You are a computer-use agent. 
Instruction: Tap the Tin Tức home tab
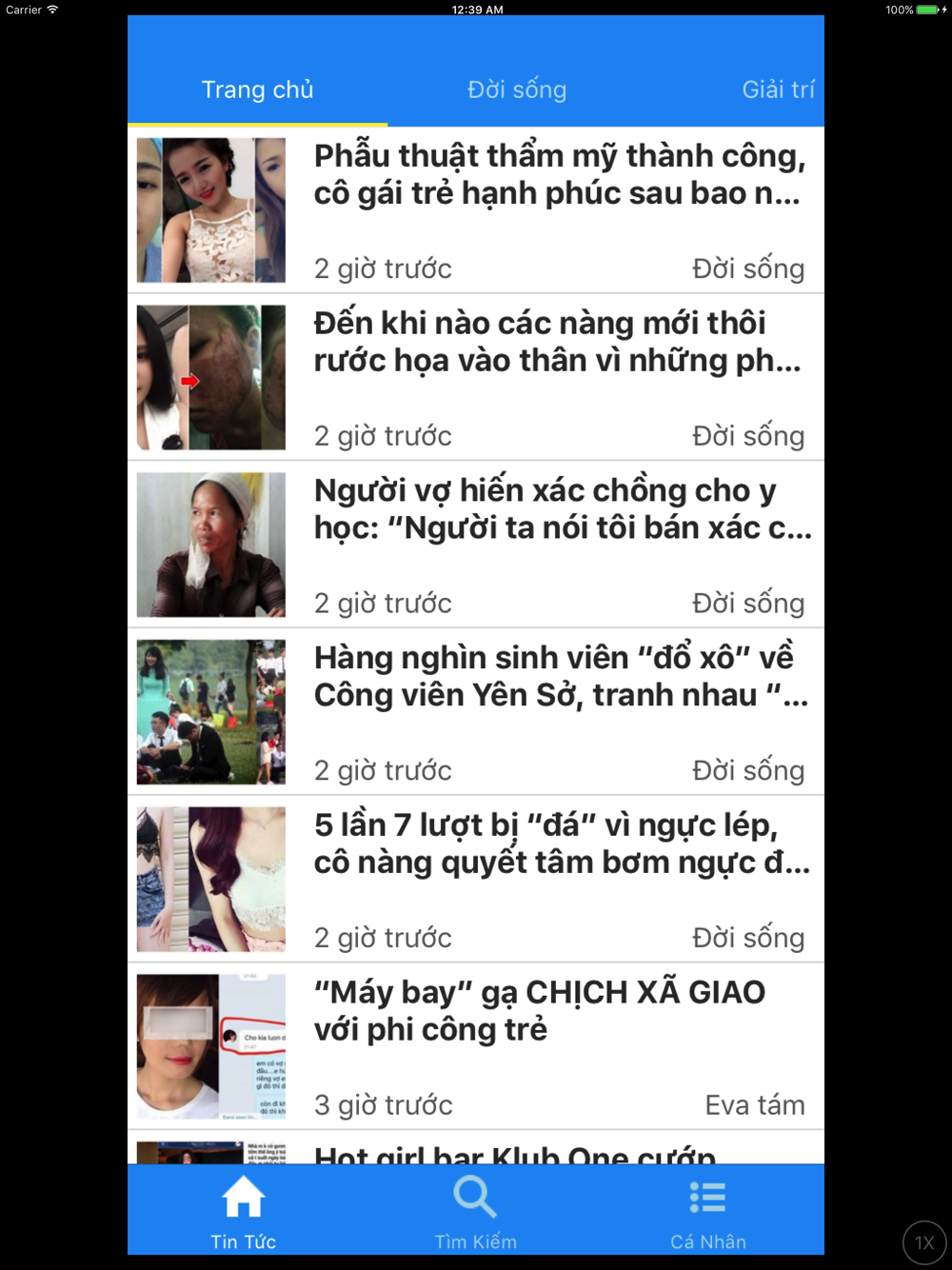244,1211
